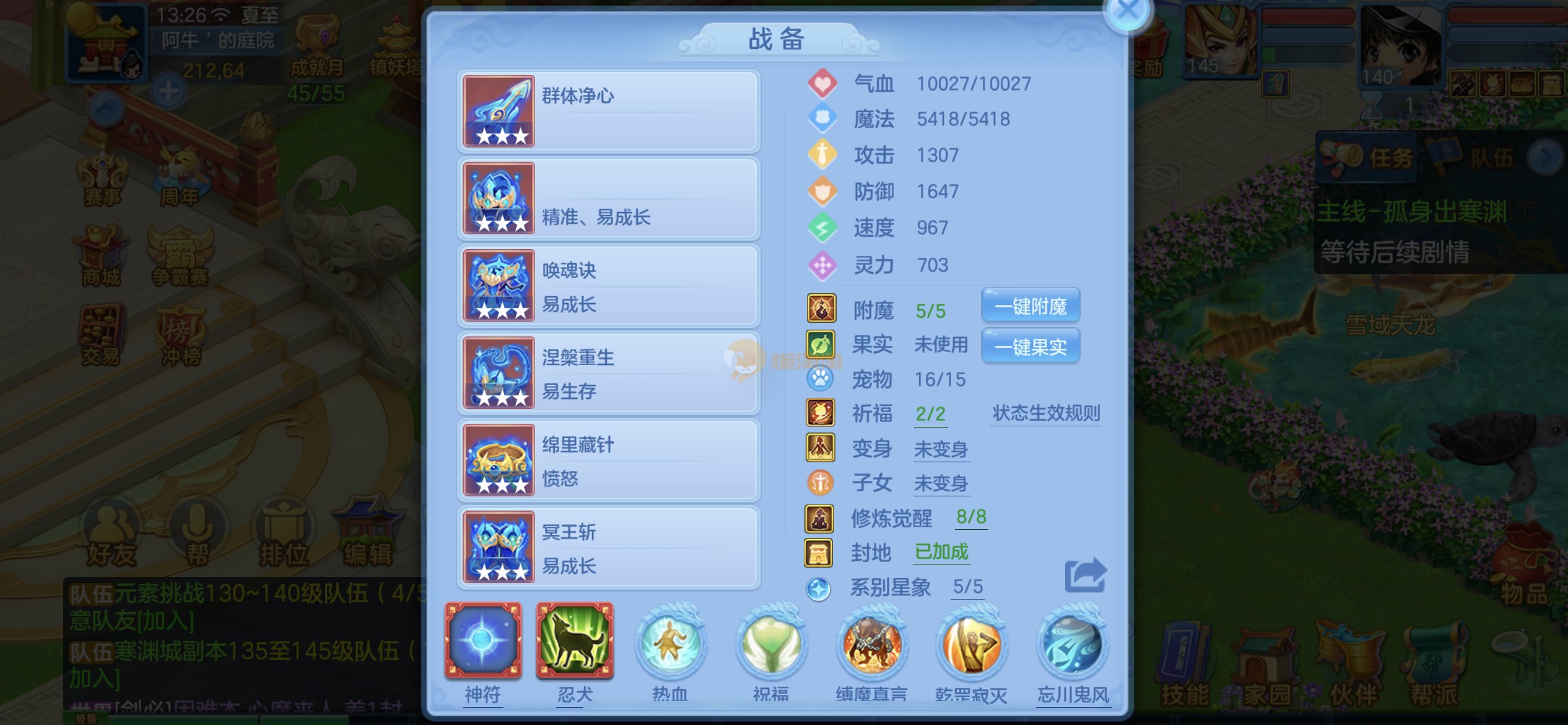Tap the 一键附魔 button

1030,306
